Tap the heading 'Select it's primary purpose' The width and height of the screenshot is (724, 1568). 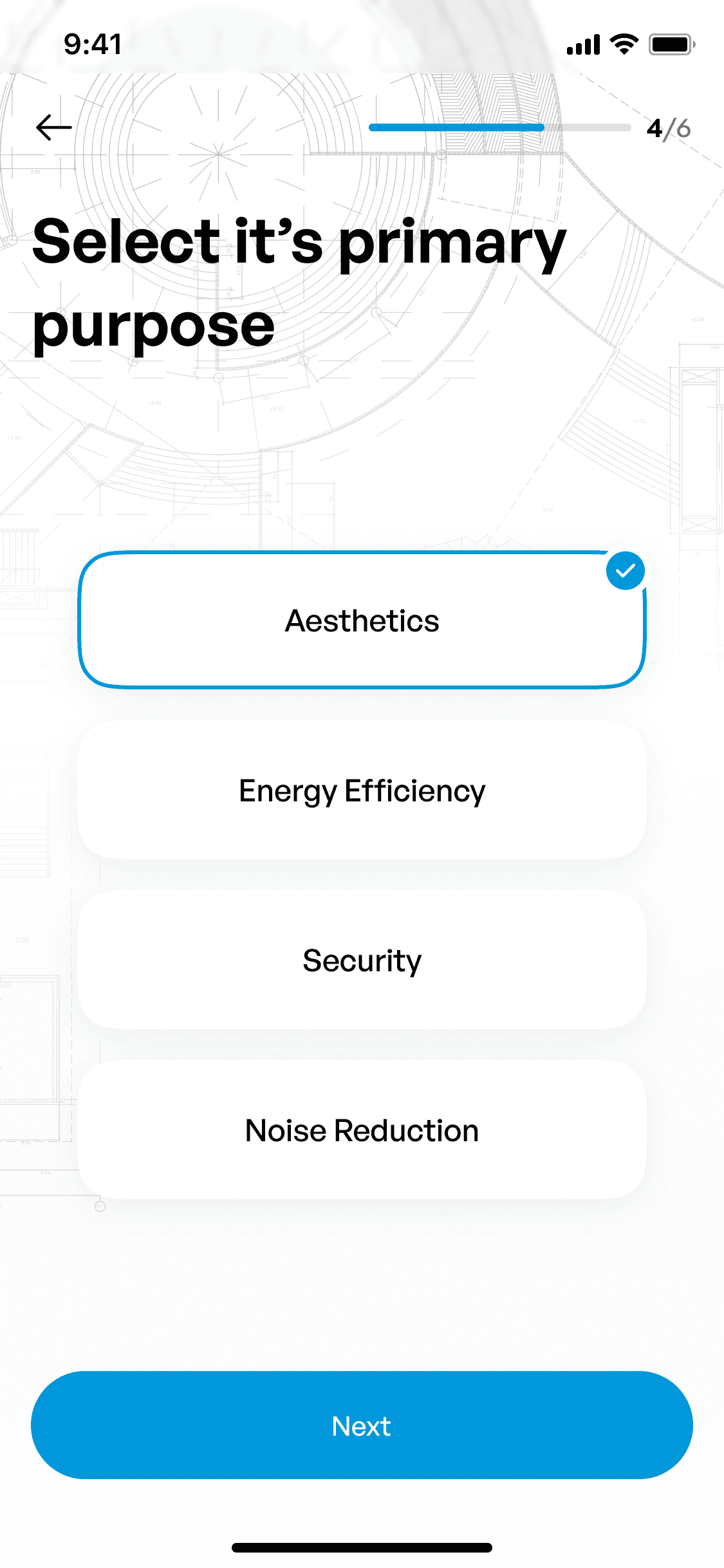[x=299, y=280]
